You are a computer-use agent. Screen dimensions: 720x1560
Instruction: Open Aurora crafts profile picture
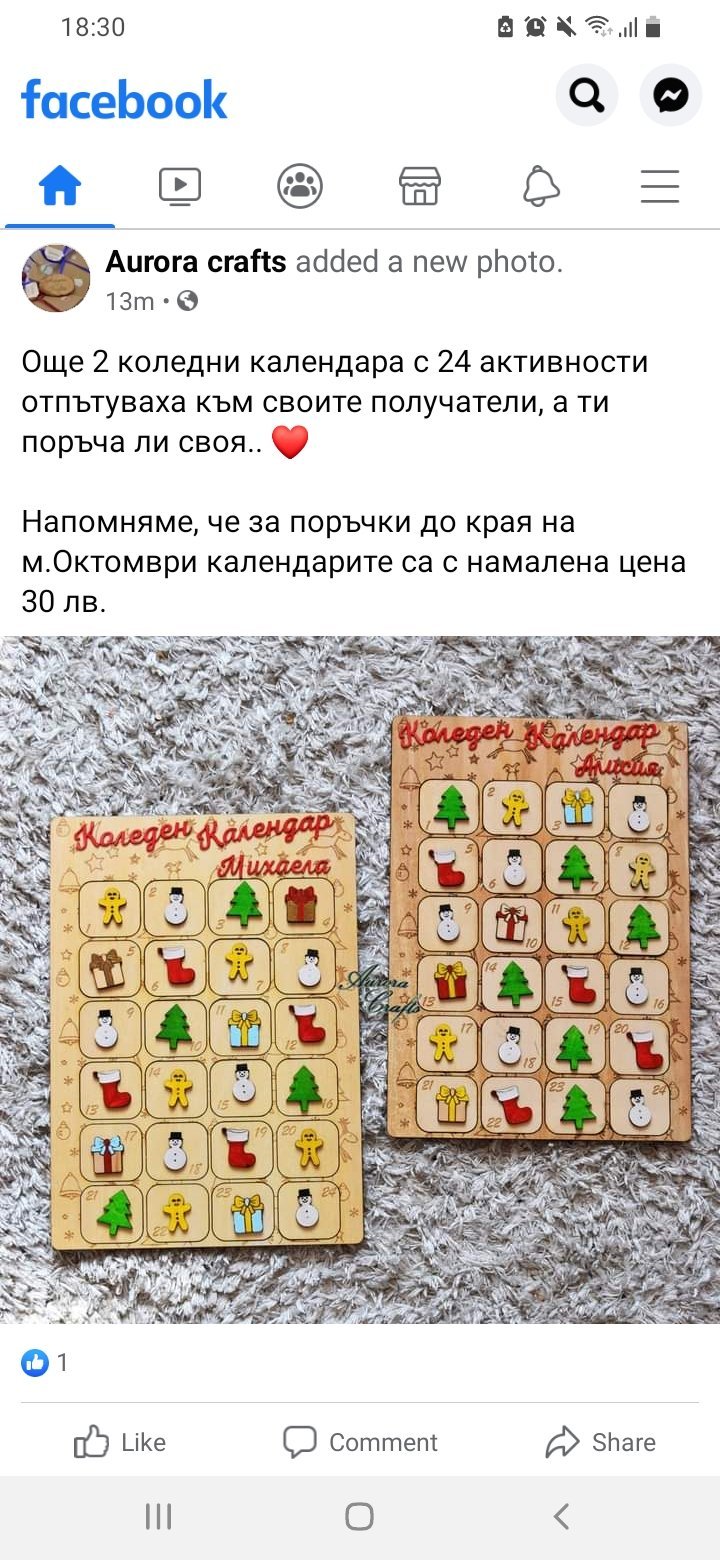click(x=56, y=279)
